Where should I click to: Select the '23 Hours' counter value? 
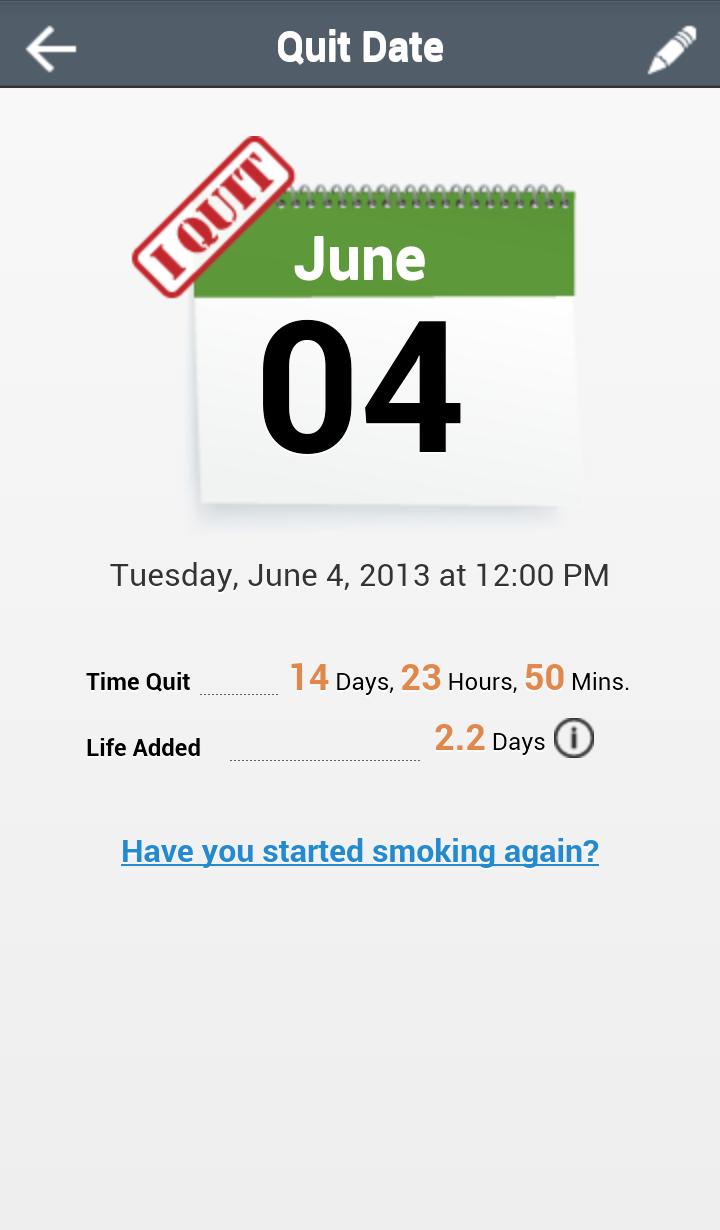click(x=421, y=678)
